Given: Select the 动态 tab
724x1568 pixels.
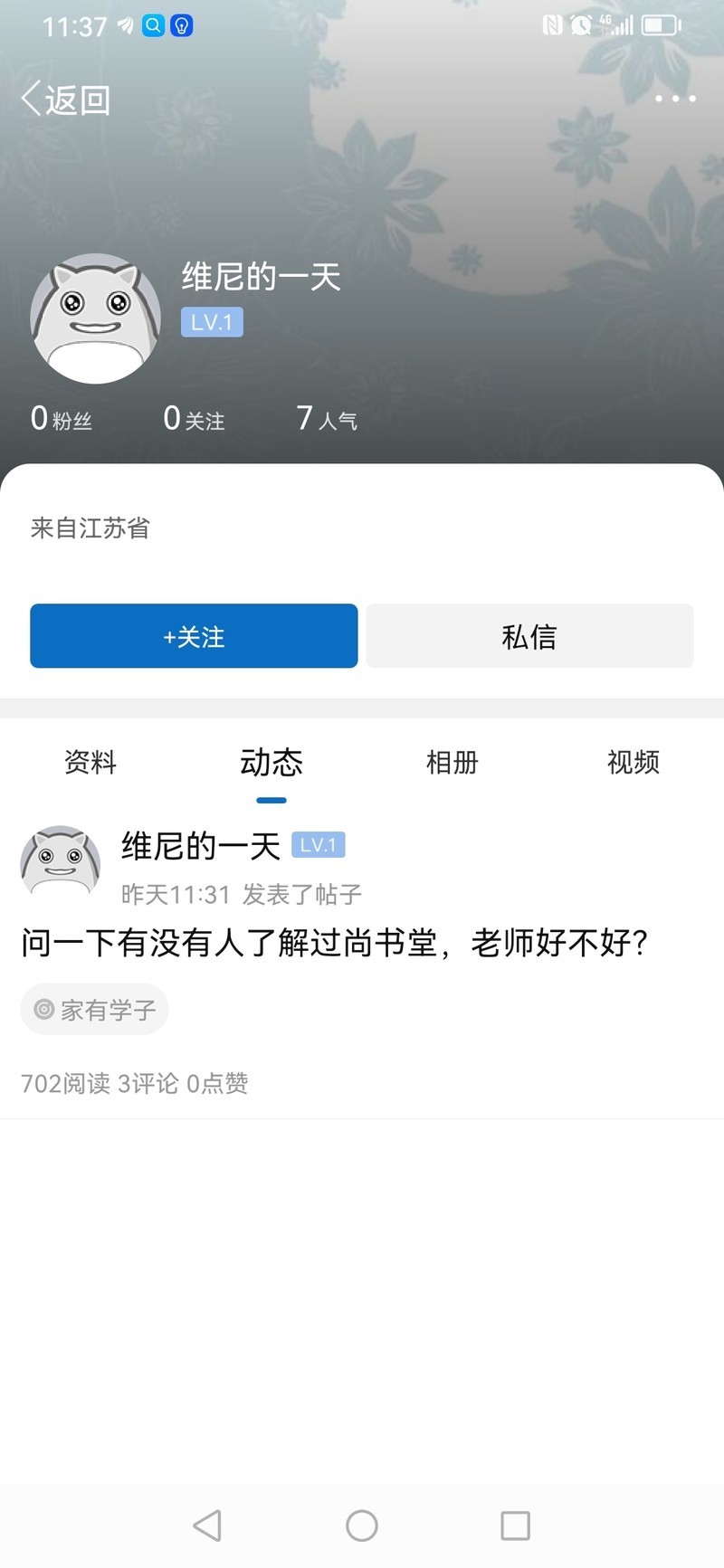Looking at the screenshot, I should pyautogui.click(x=271, y=763).
